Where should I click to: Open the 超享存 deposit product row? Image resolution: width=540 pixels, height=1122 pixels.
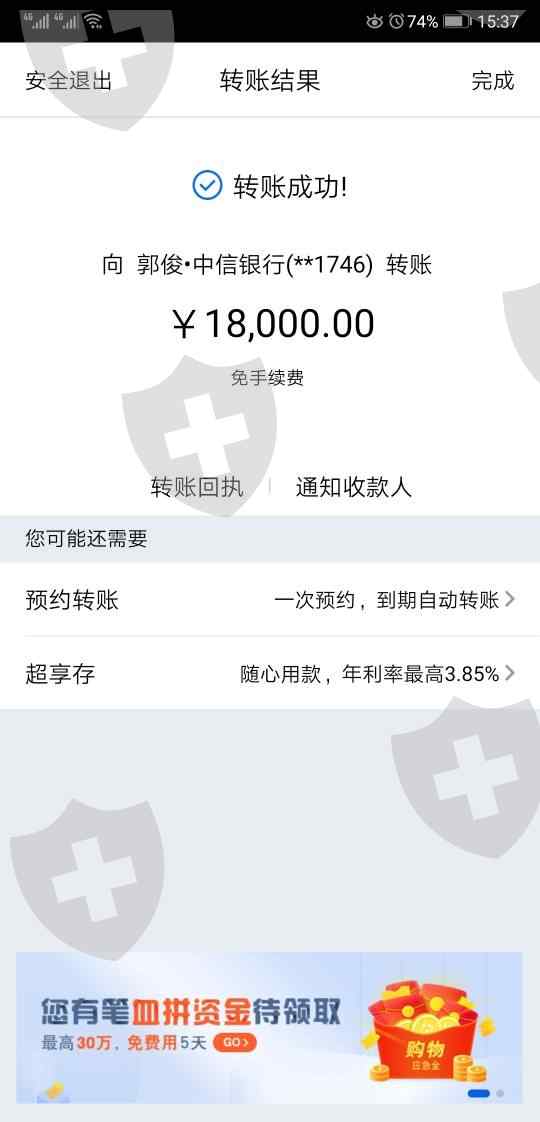pyautogui.click(x=270, y=673)
